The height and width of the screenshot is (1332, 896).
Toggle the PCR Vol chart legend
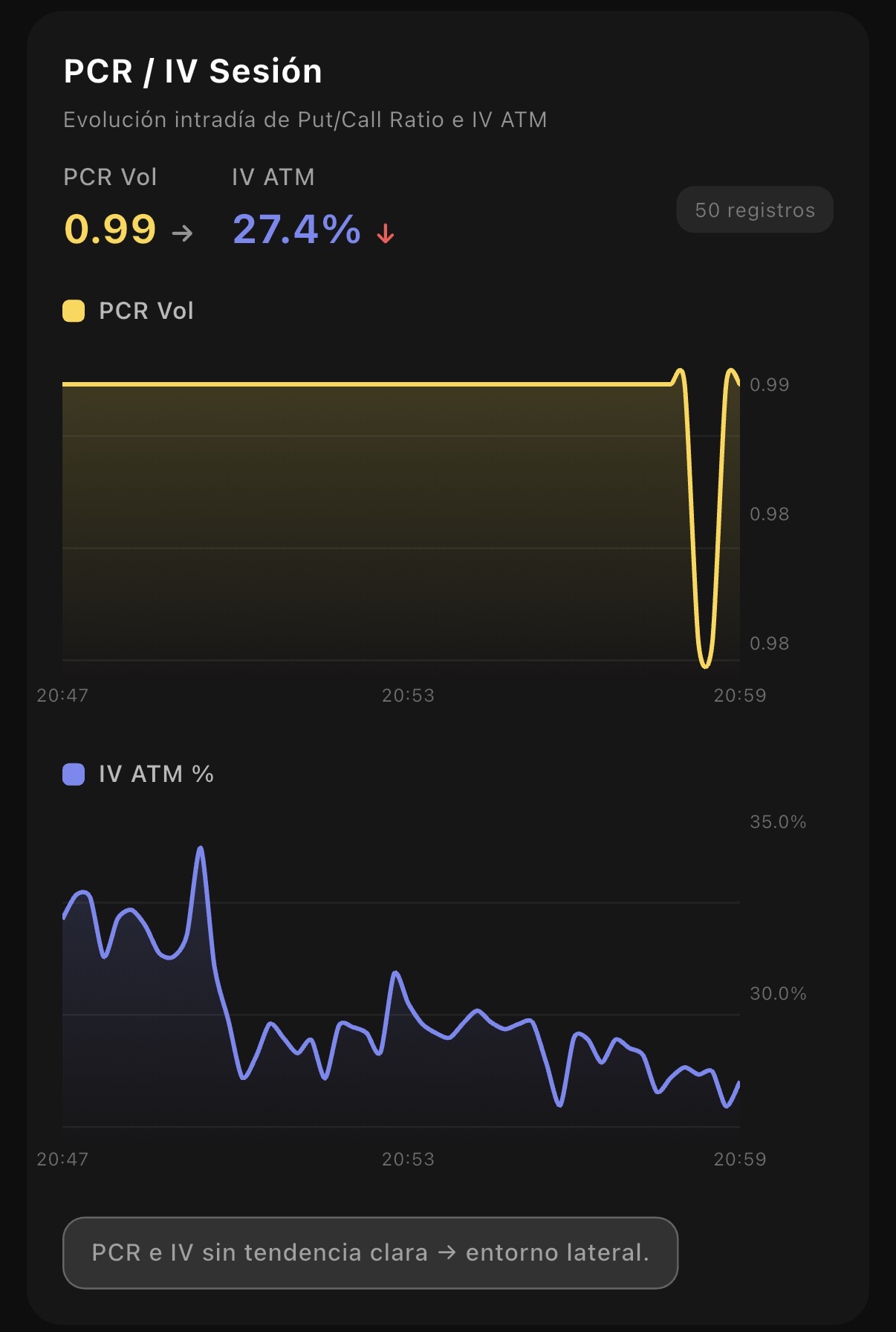point(129,311)
